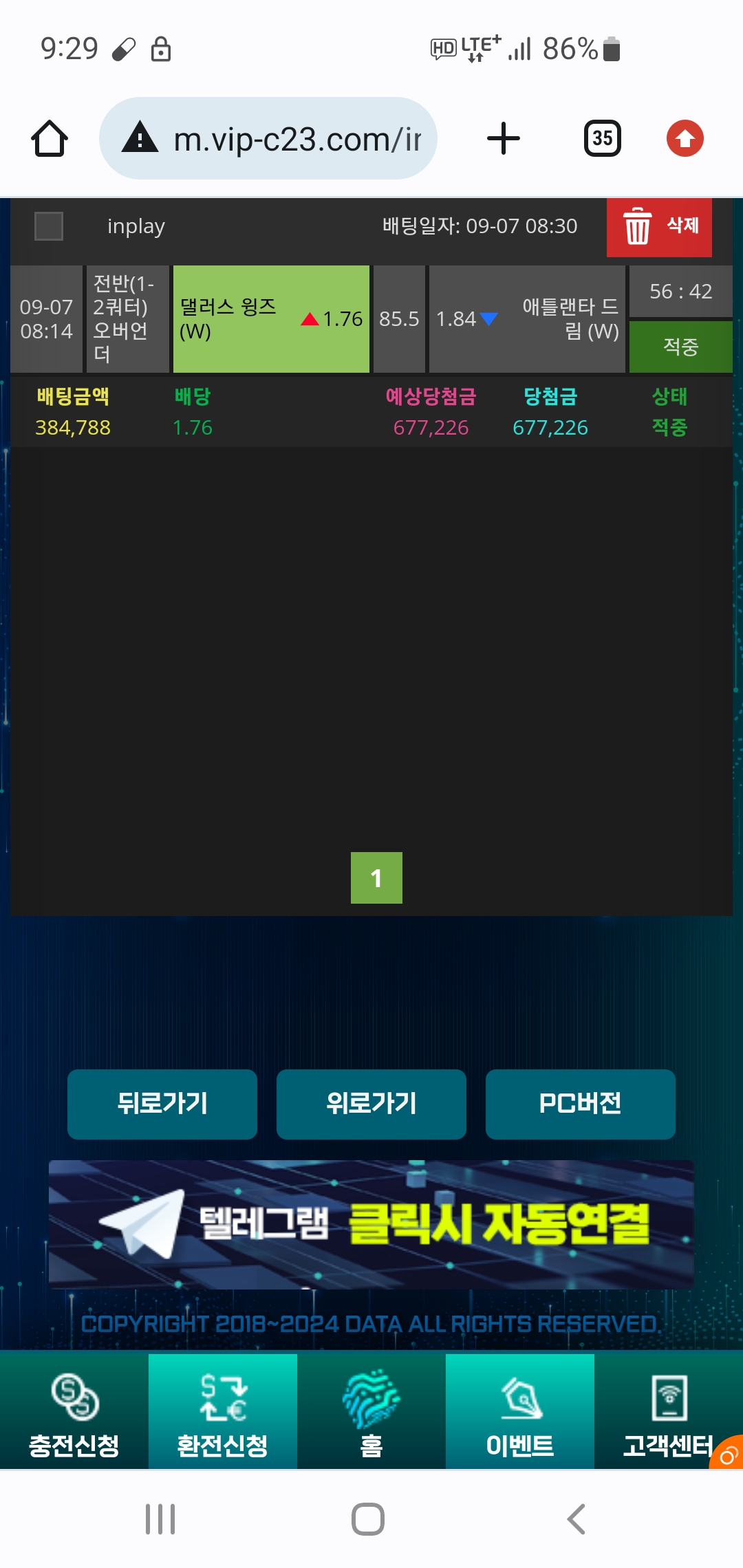
Task: Tap the system back button
Action: pos(577,1519)
